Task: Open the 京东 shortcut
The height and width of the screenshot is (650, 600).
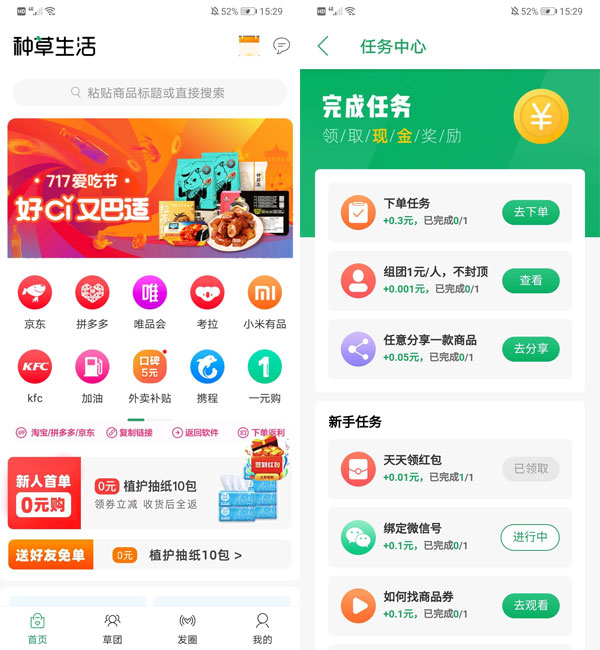Action: tap(35, 302)
